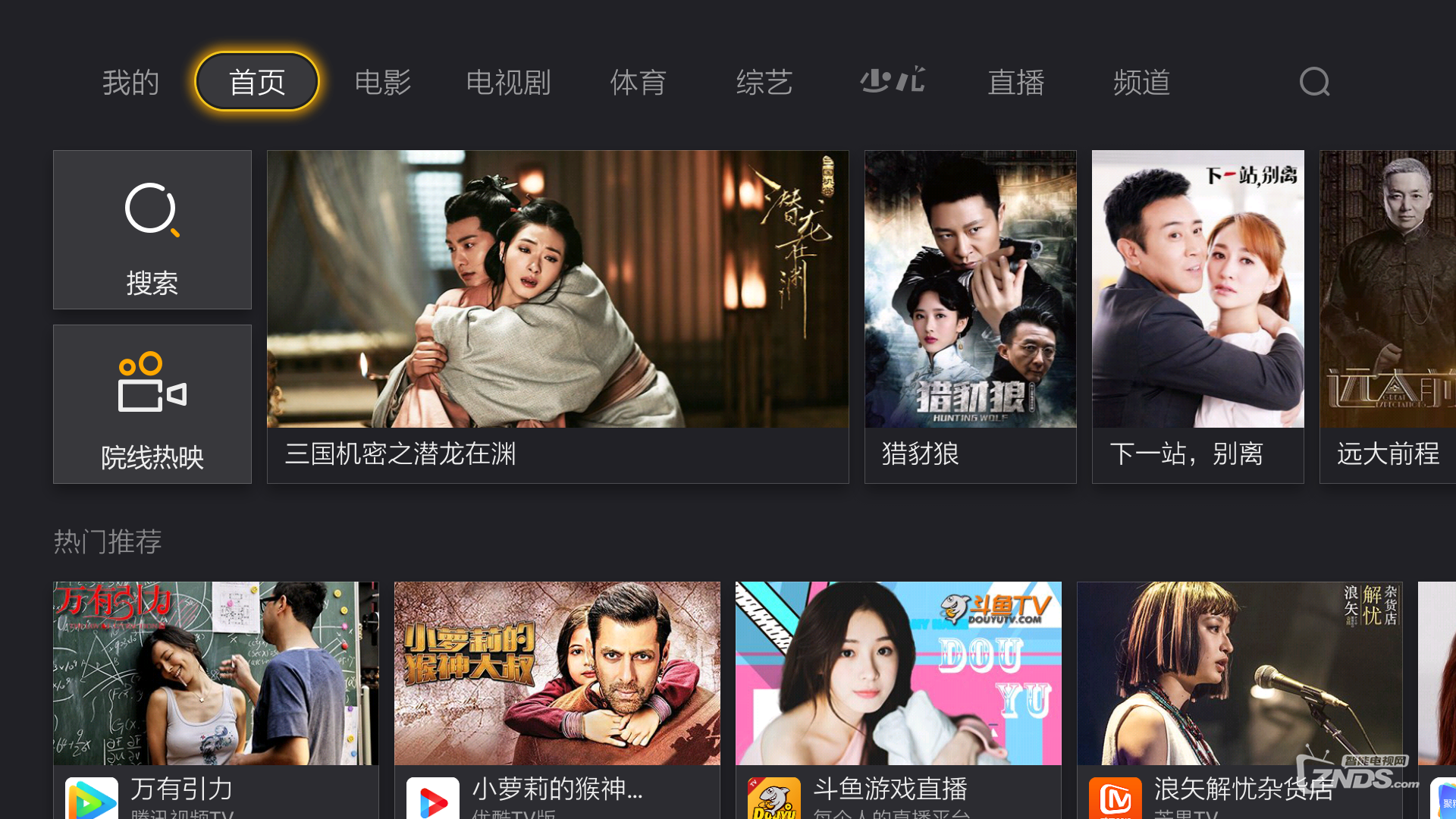Open the search icon in top bar
This screenshot has height=819, width=1456.
pyautogui.click(x=1314, y=82)
